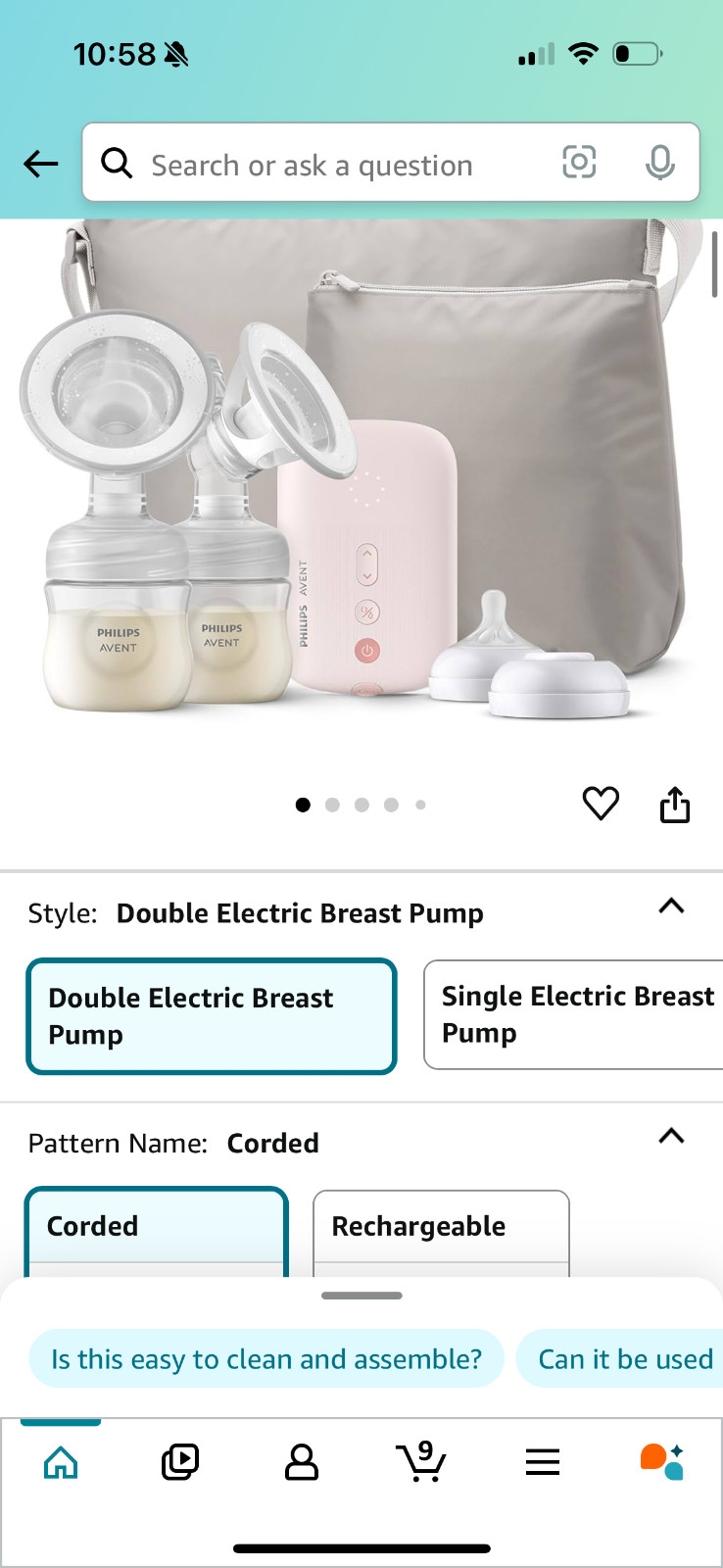The width and height of the screenshot is (723, 1568).
Task: Go back using the back arrow
Action: [x=41, y=164]
